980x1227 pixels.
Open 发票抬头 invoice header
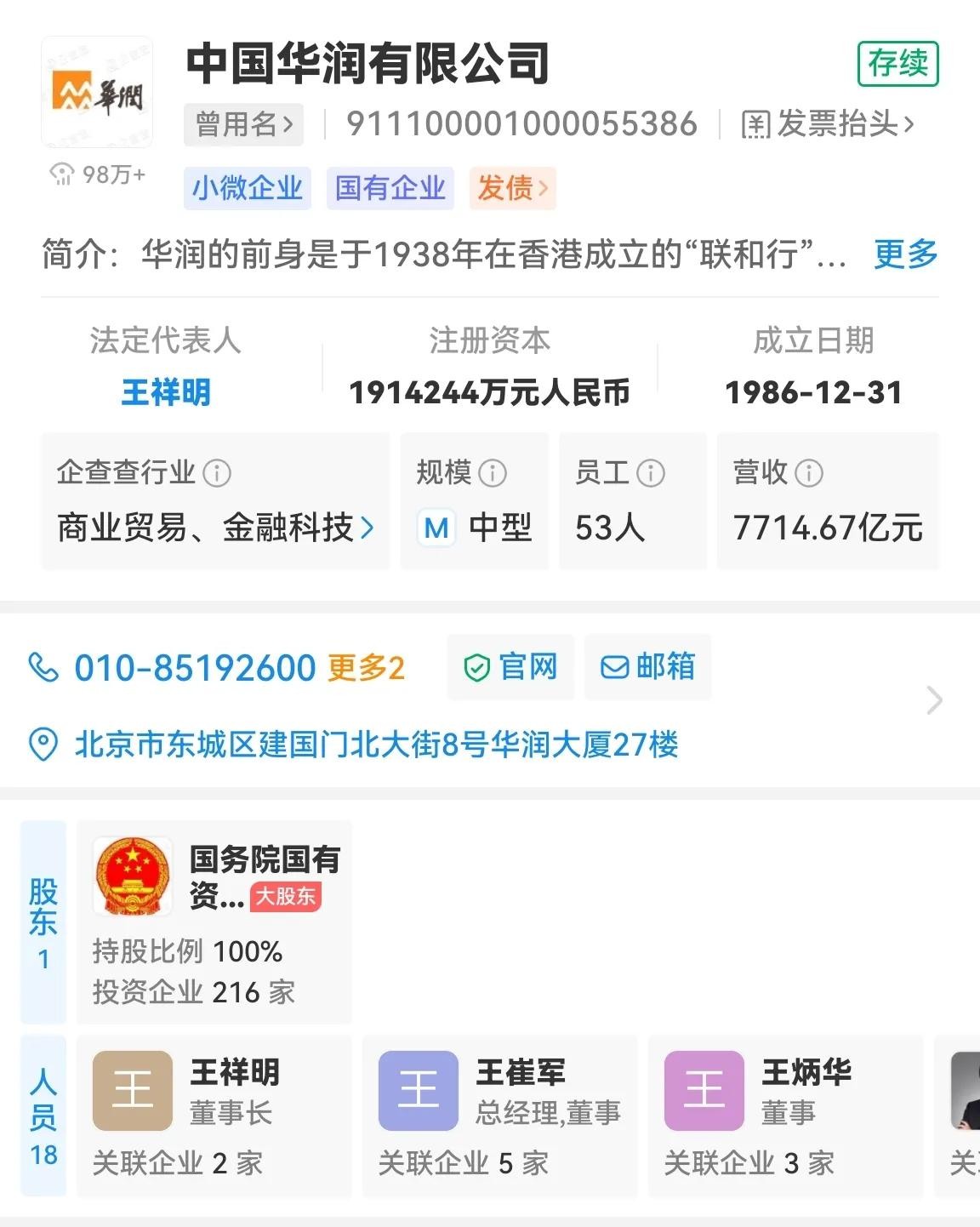pos(829,125)
